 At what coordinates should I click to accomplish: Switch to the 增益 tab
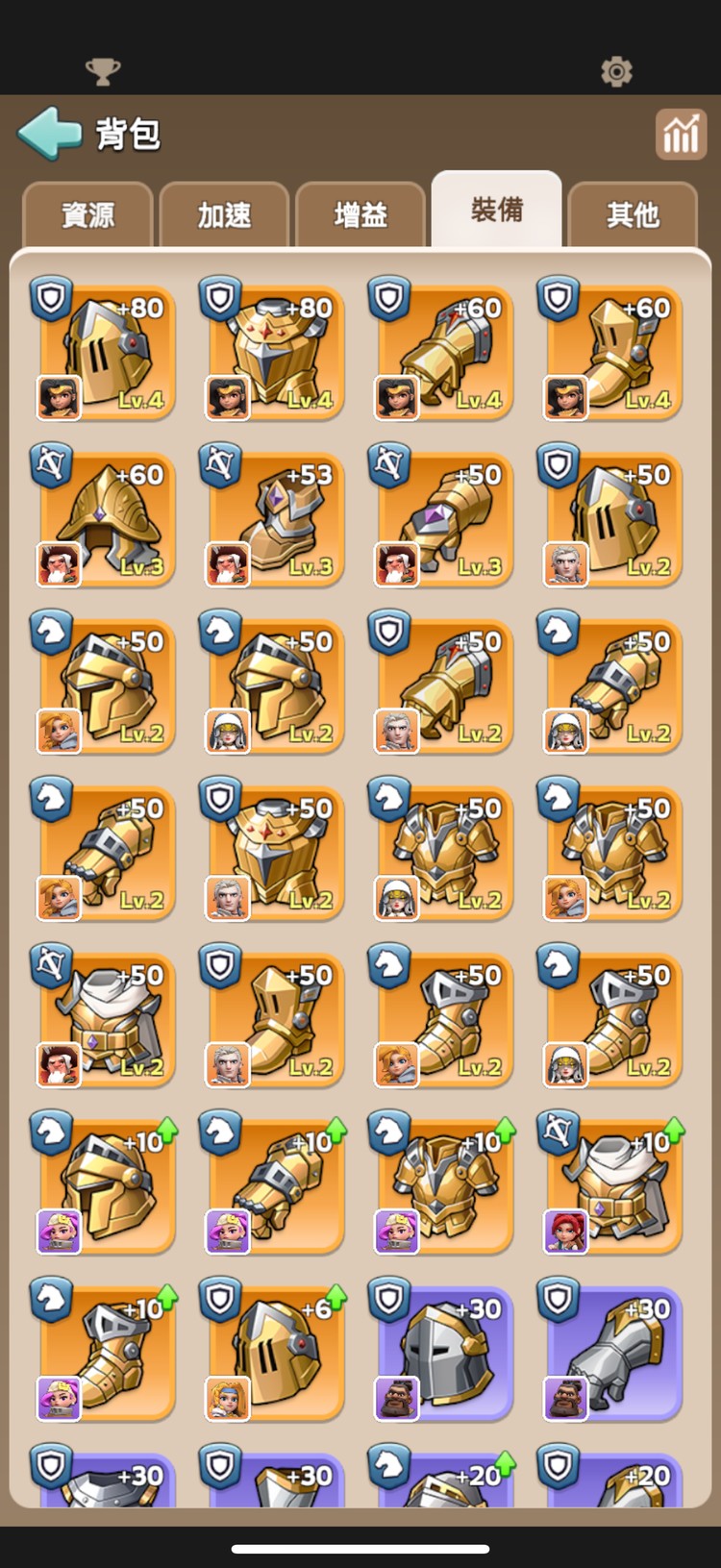(360, 214)
